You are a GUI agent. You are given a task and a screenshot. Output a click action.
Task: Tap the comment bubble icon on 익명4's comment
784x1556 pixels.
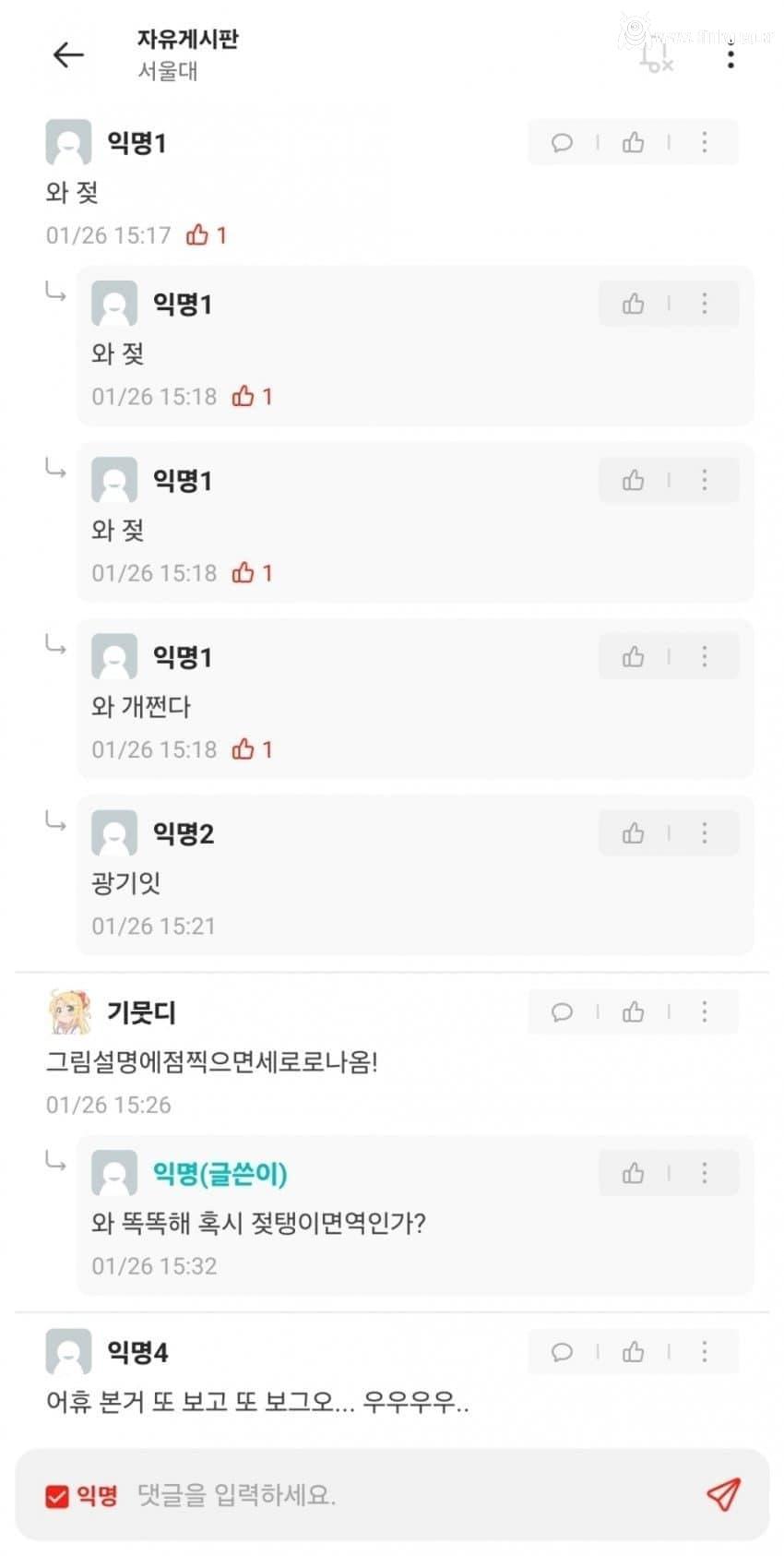tap(563, 1352)
